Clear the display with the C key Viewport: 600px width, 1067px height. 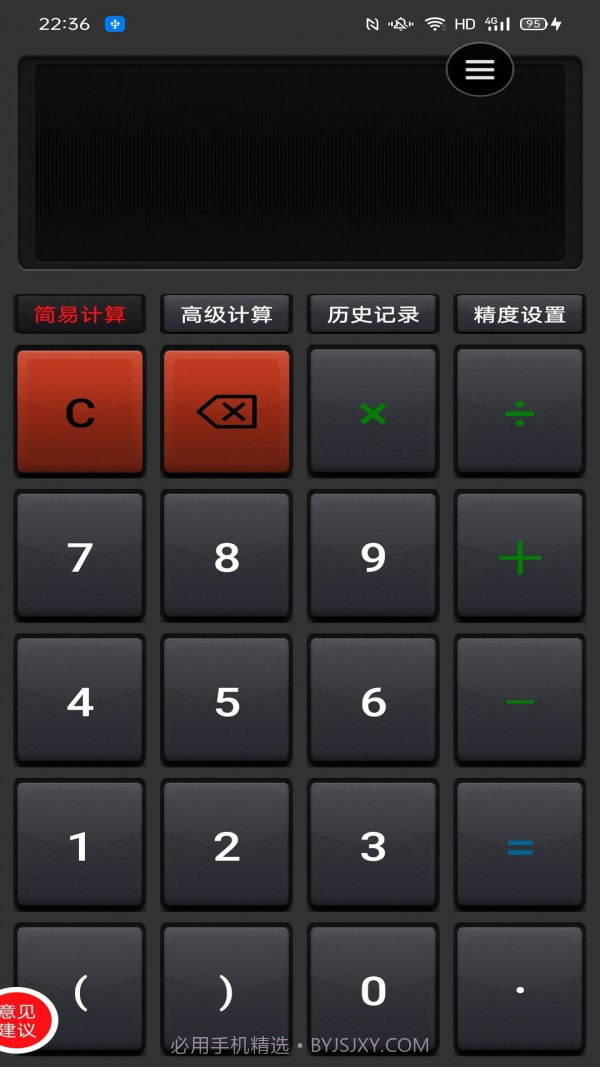coord(80,411)
